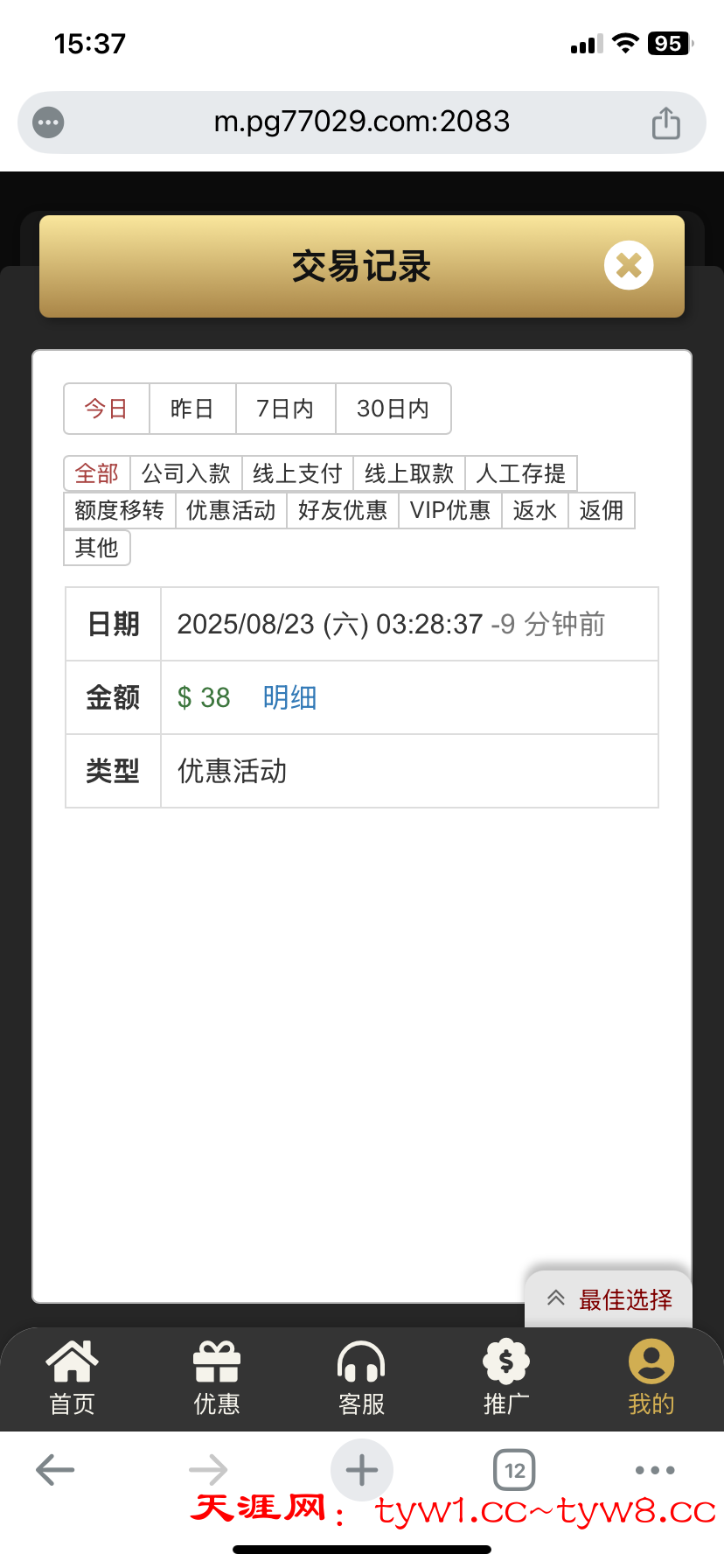The height and width of the screenshot is (1568, 724).
Task: Go to the 首页 tab
Action: (72, 1378)
